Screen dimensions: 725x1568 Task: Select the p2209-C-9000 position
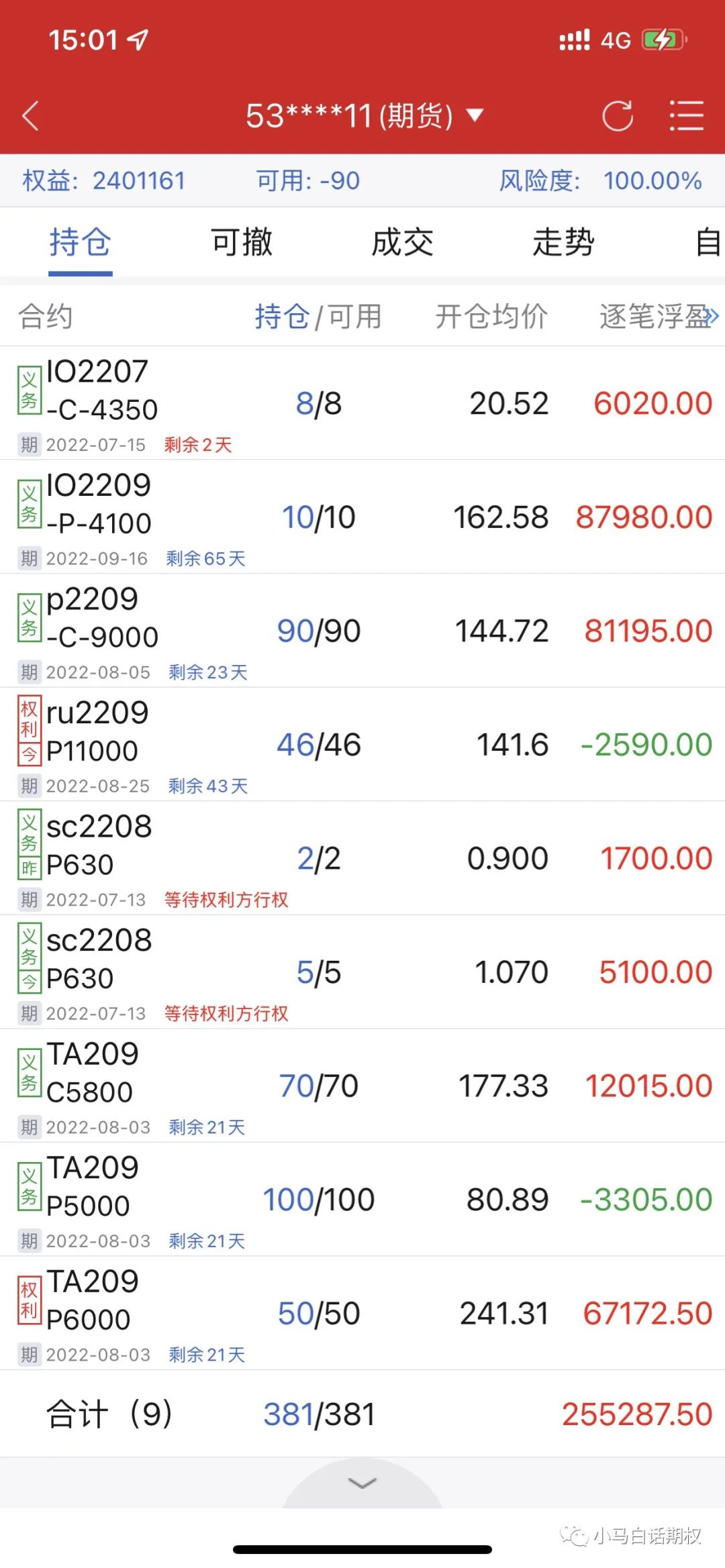[x=362, y=631]
